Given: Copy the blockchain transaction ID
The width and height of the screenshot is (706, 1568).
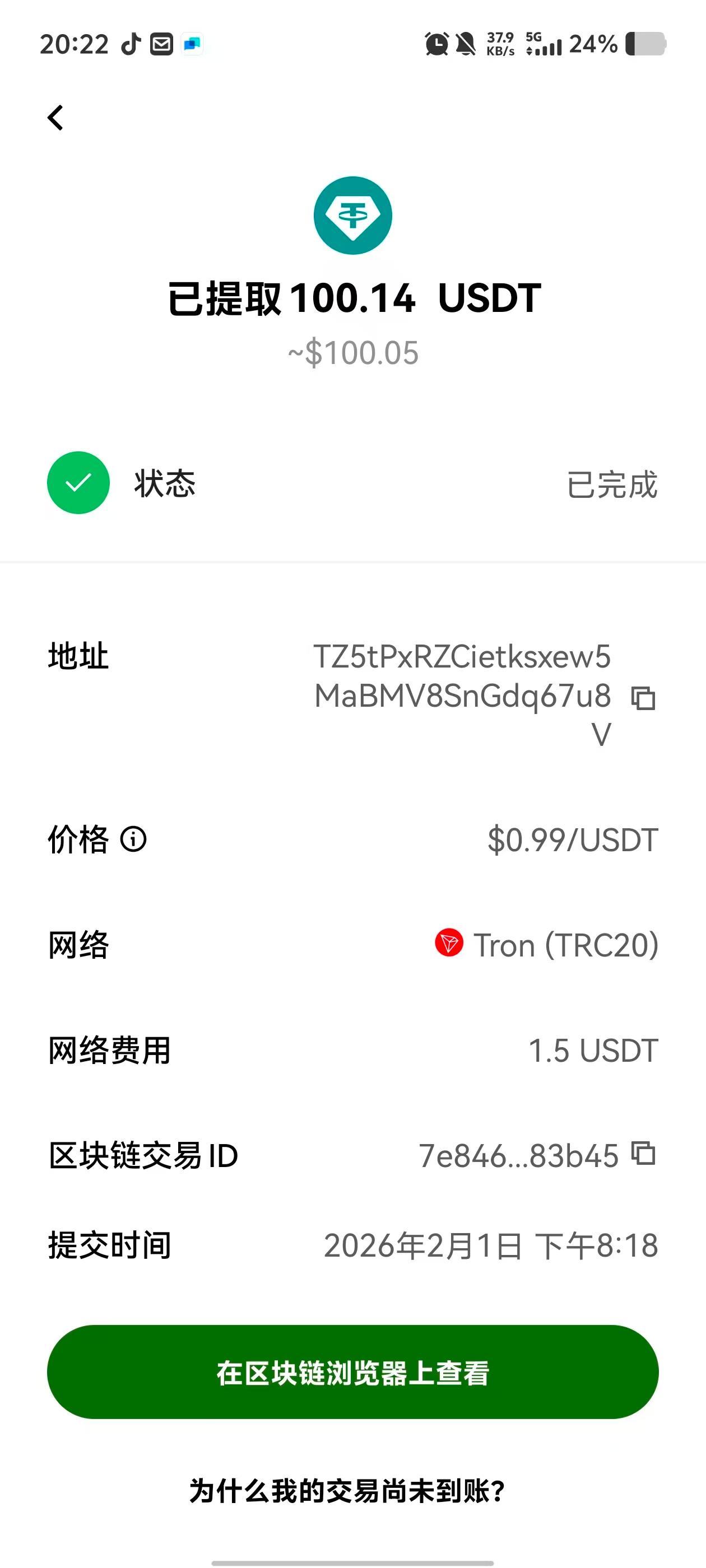Looking at the screenshot, I should point(643,1154).
